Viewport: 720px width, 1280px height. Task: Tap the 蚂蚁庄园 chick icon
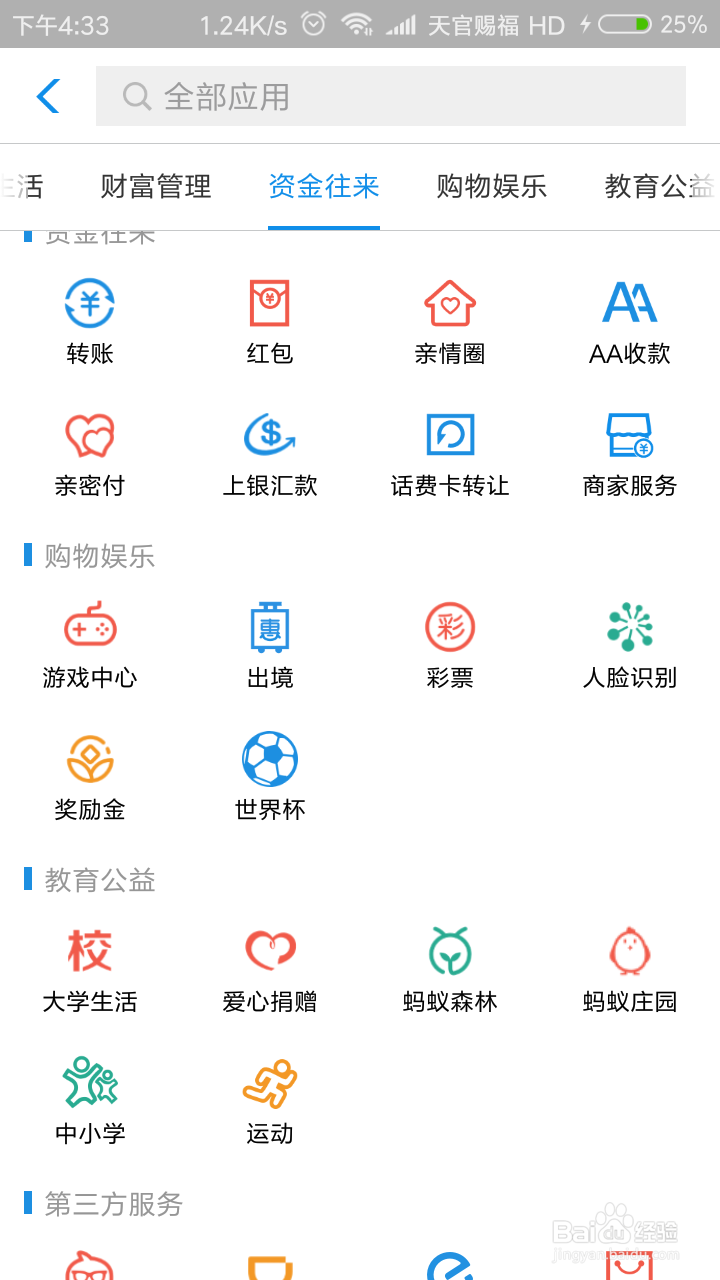coord(628,950)
